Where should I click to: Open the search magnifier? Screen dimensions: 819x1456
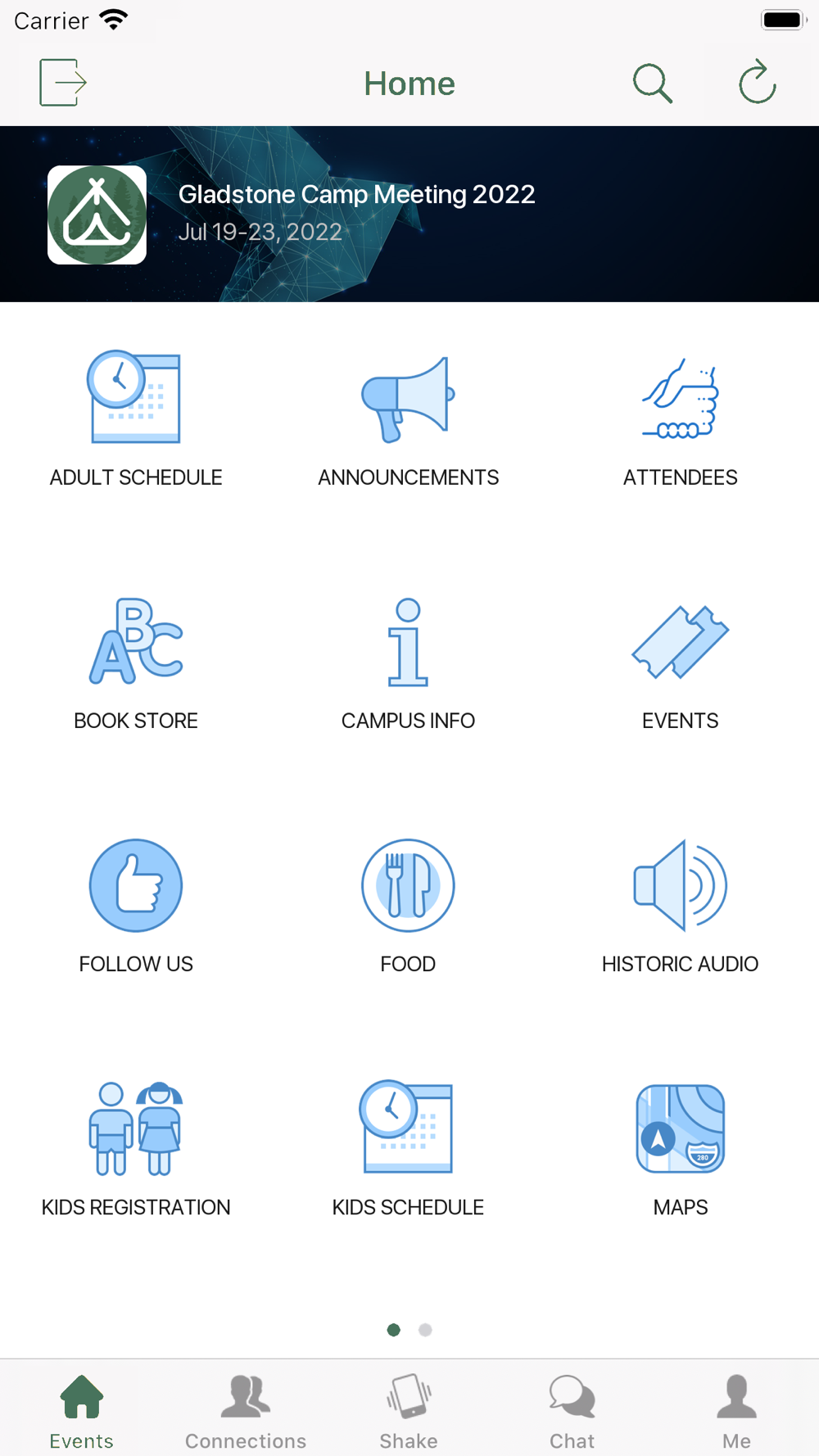click(x=653, y=83)
